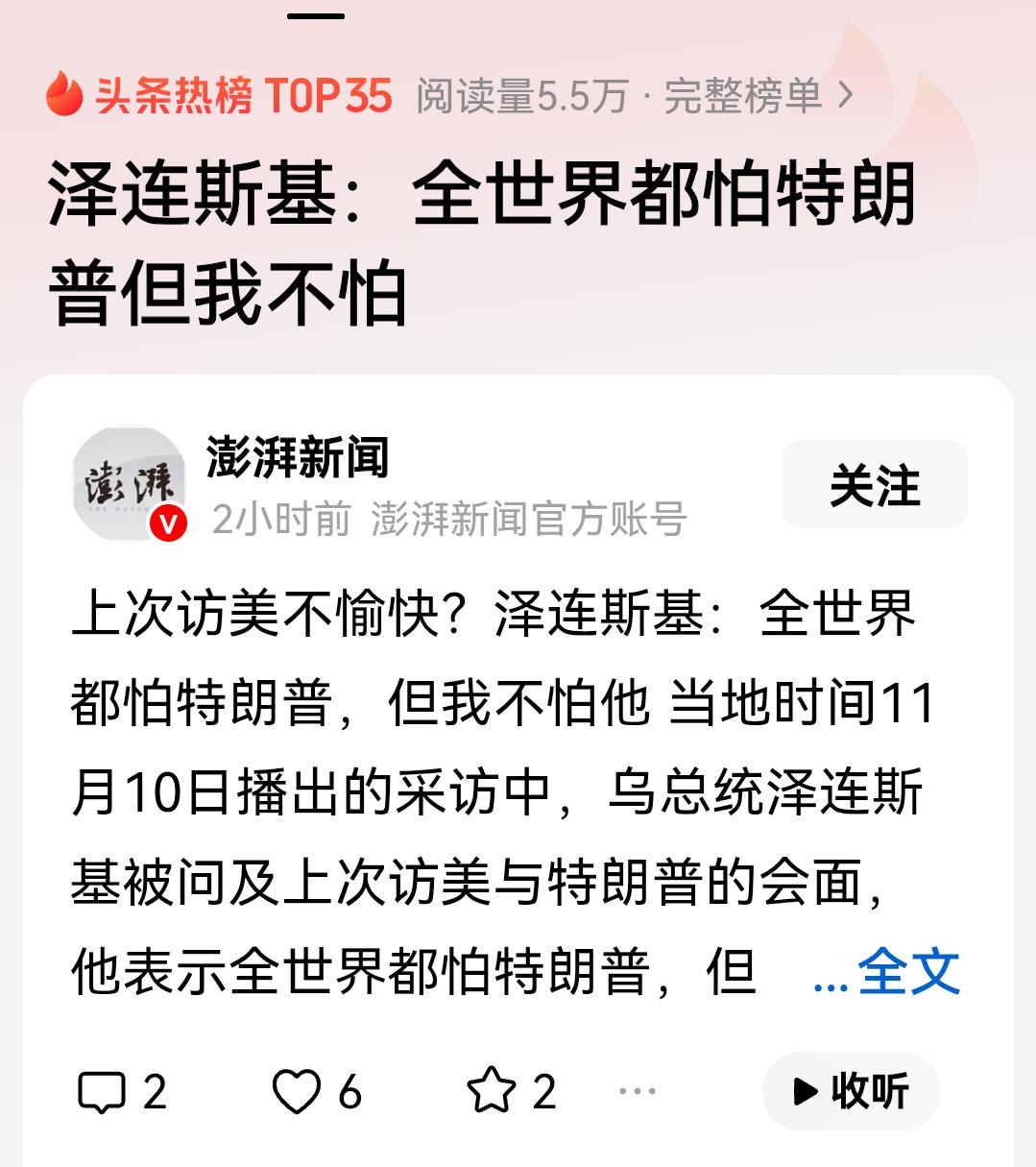Toggle the like showing count 6
1036x1167 pixels.
(x=322, y=1090)
